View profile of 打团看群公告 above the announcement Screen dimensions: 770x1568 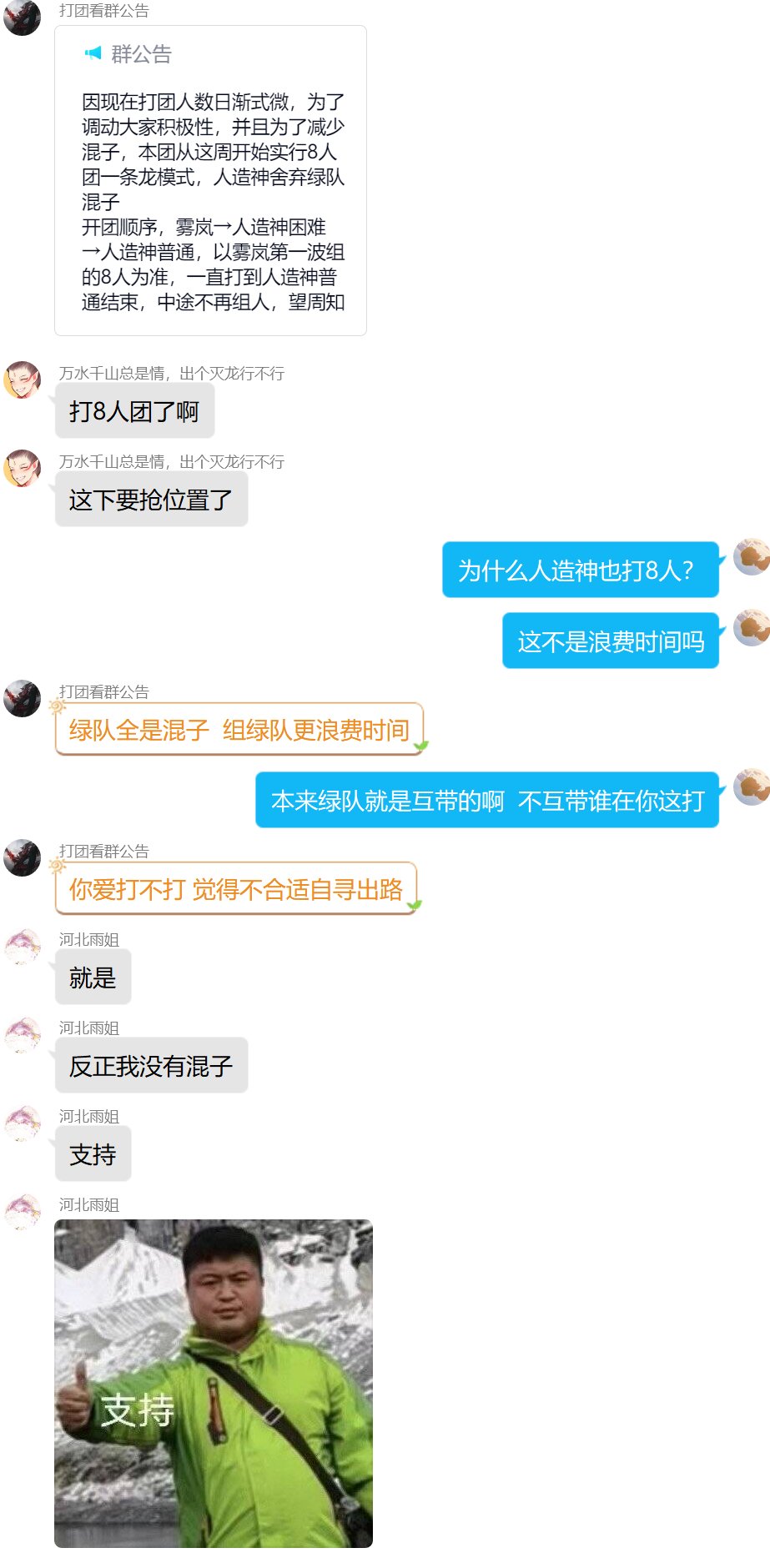[x=22, y=17]
